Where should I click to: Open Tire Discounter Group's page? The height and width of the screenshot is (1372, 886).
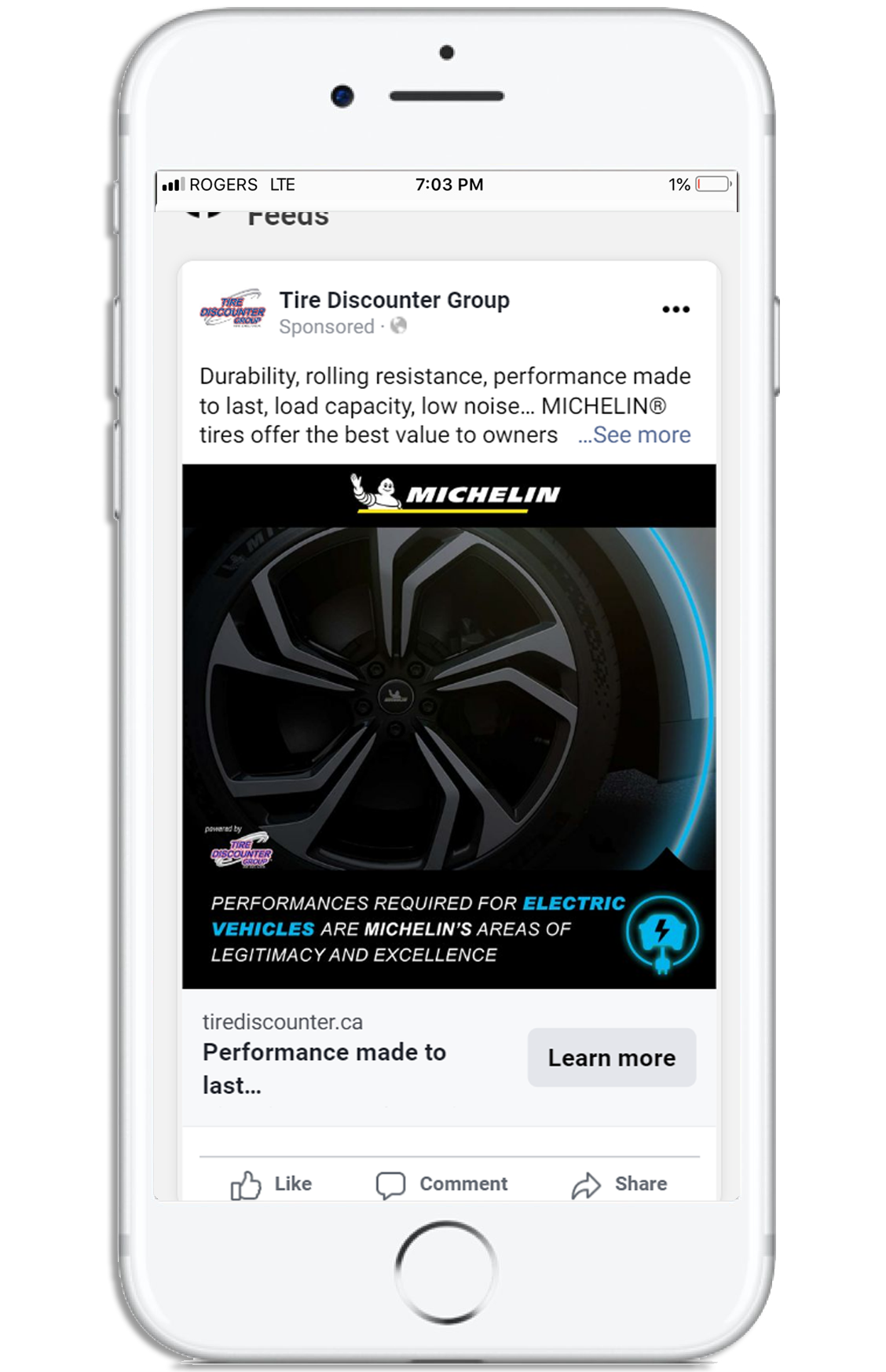click(x=394, y=300)
